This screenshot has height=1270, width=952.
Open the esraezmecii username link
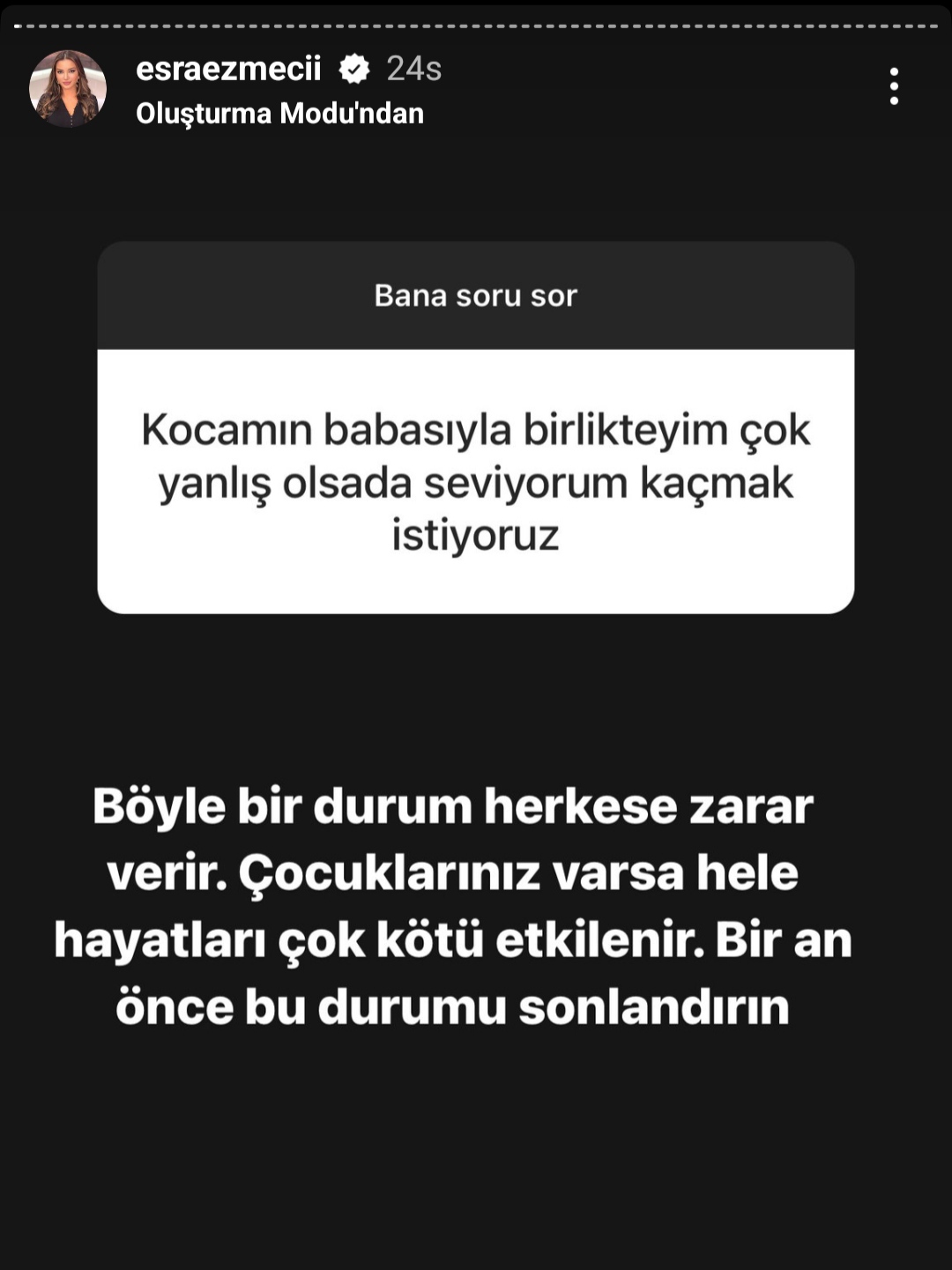click(228, 69)
